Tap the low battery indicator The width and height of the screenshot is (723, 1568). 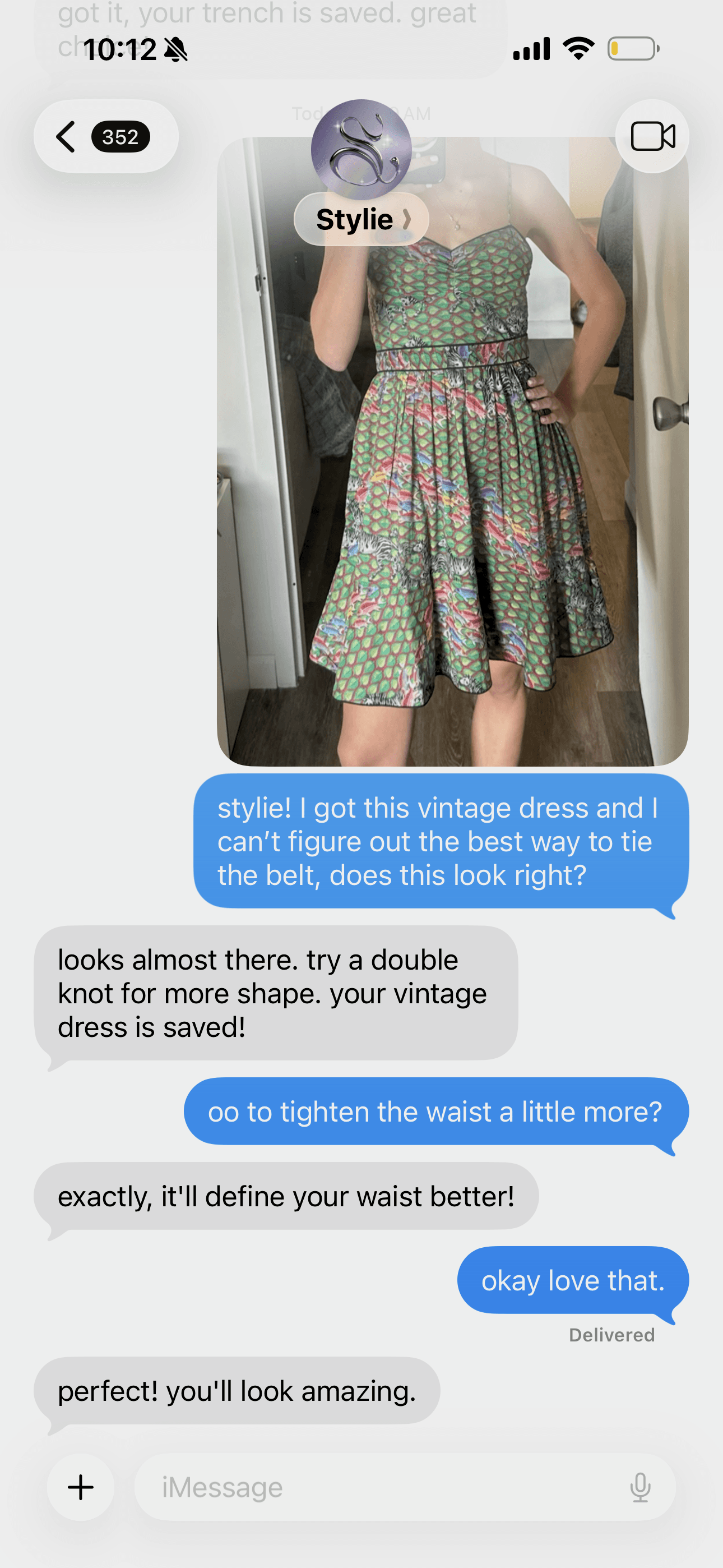(631, 49)
